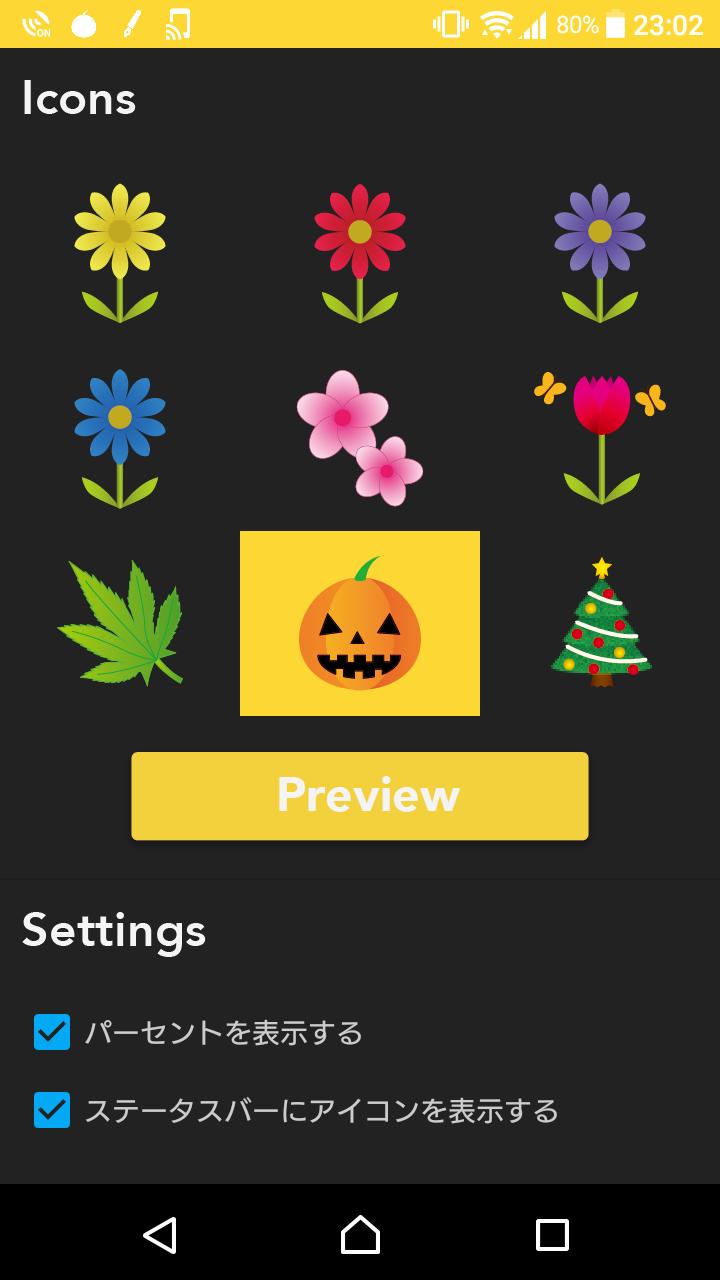Viewport: 720px width, 1280px height.
Task: Tap the Halloween pumpkin icon
Action: tap(360, 623)
